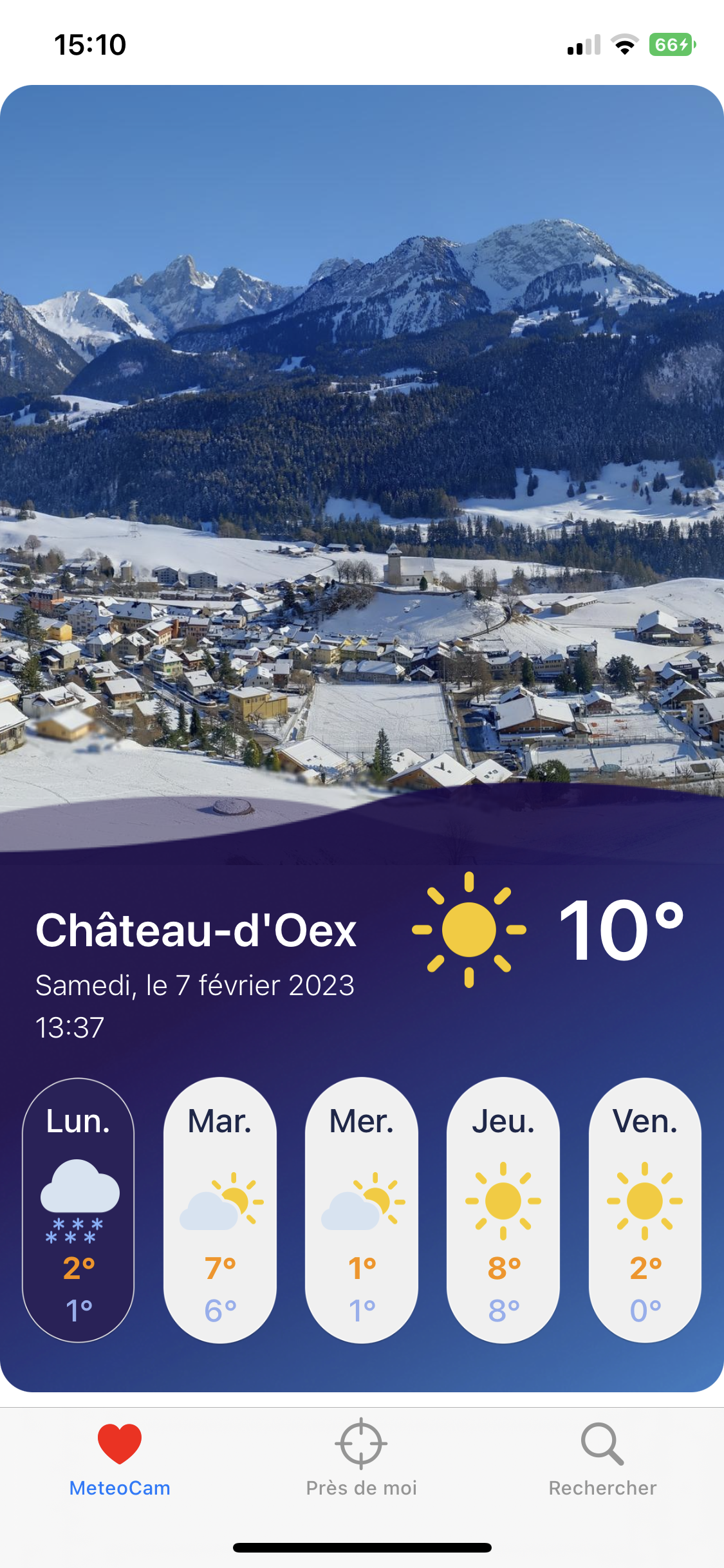Select the snow cloud icon under Lun.
Viewport: 724px width, 1568px height.
(82, 1201)
